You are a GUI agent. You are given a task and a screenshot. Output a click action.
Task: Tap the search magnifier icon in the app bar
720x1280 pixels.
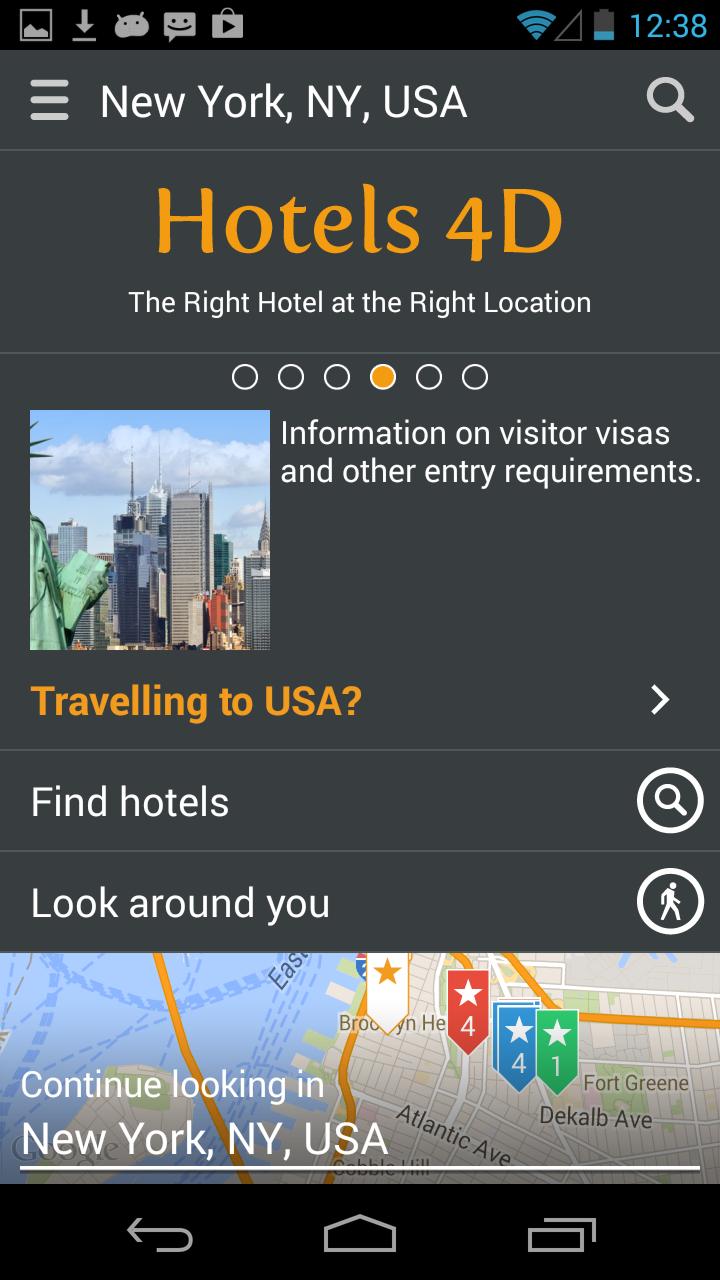(x=670, y=100)
